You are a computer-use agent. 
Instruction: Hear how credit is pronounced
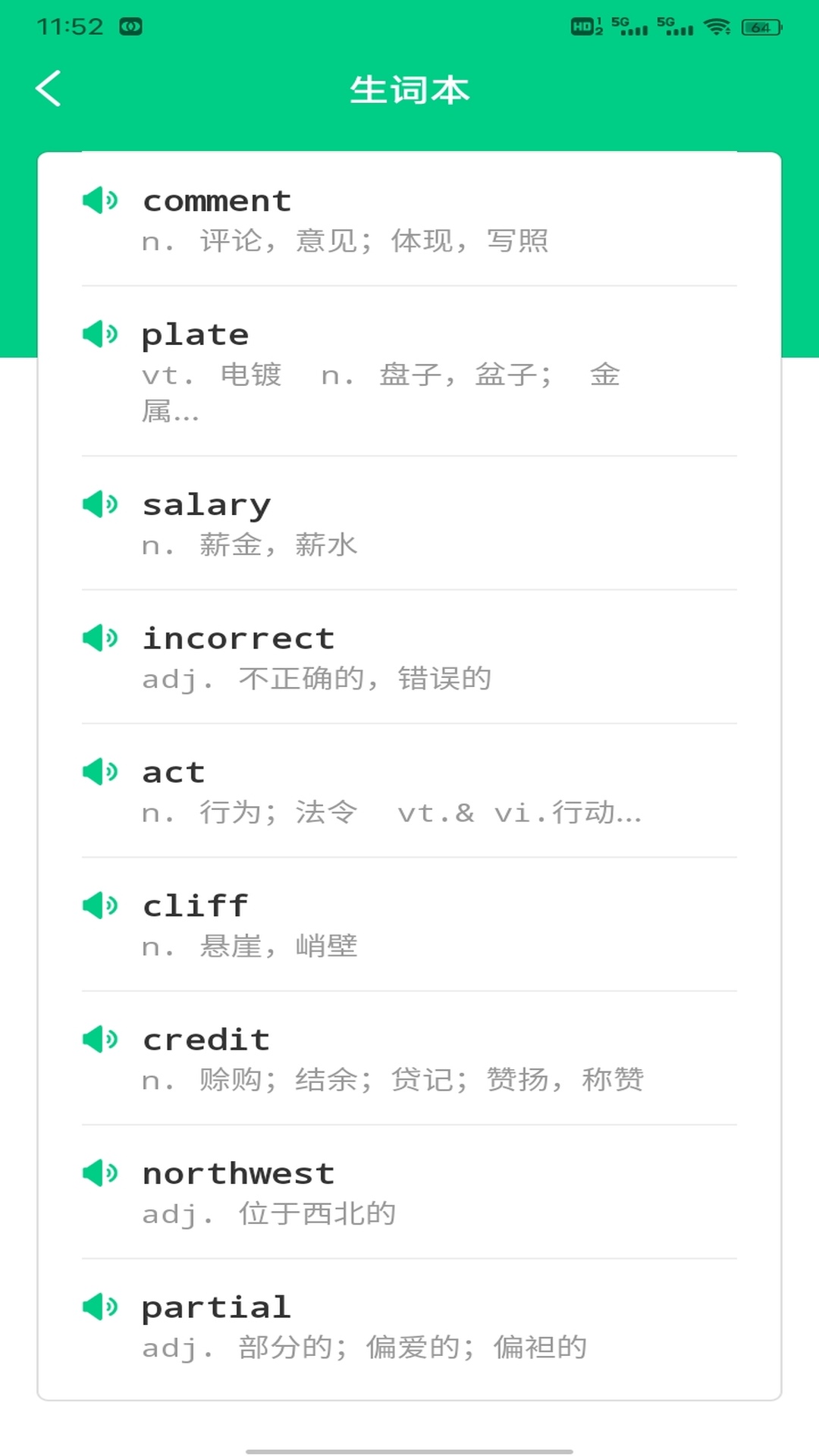[100, 1040]
